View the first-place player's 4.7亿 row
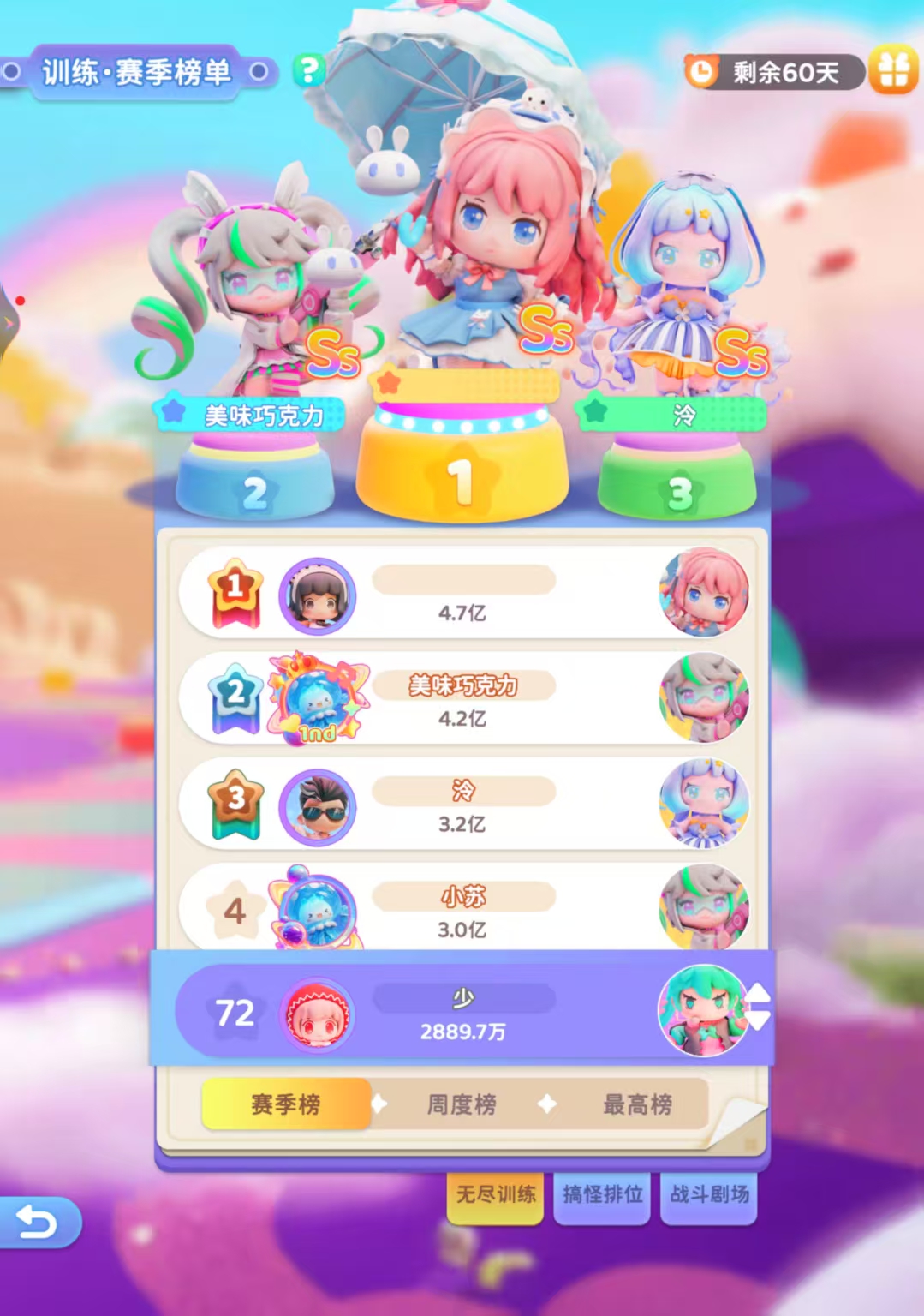924x1316 pixels. [x=462, y=594]
